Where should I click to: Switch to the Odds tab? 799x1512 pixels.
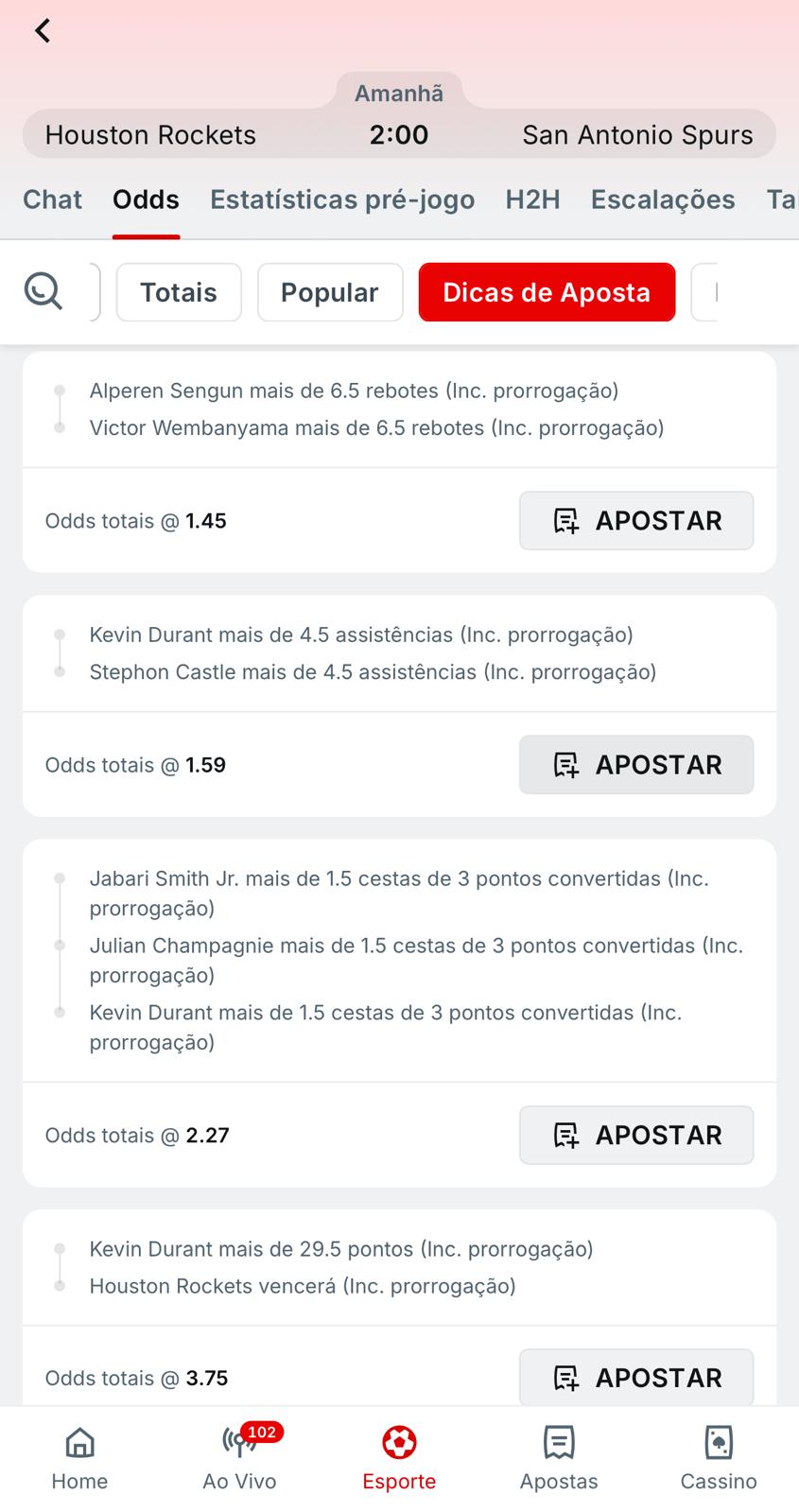pos(146,200)
